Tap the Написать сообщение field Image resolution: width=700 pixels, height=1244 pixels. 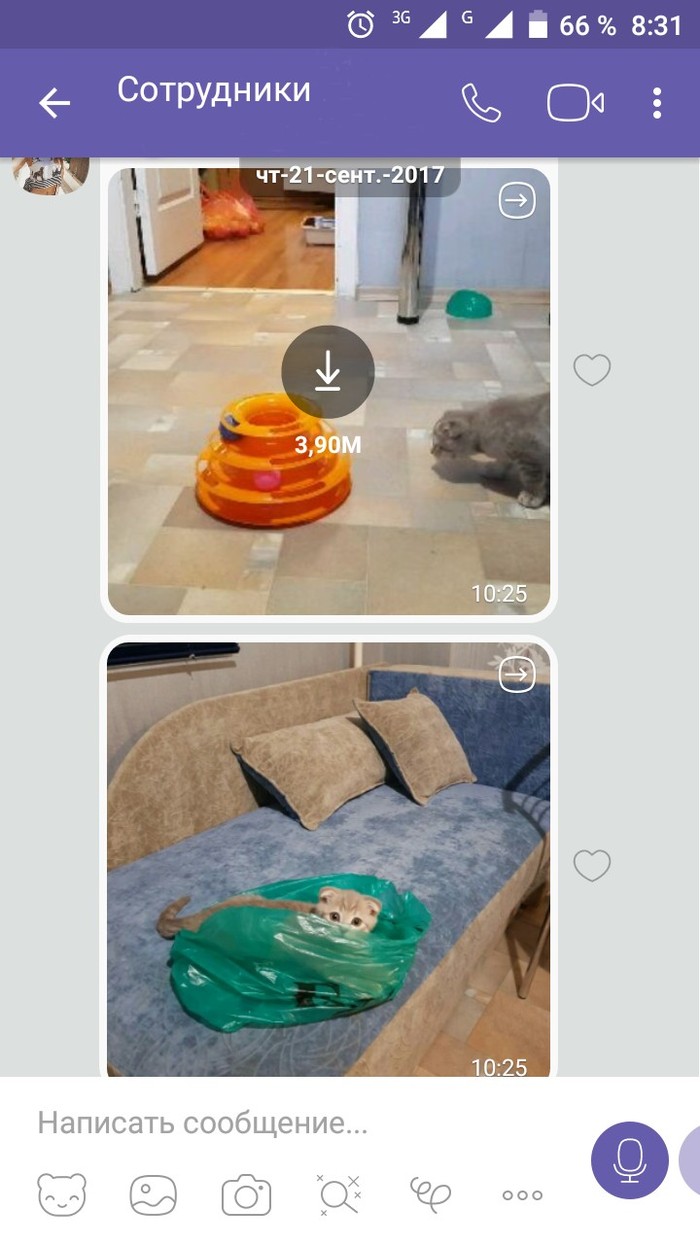point(300,1123)
